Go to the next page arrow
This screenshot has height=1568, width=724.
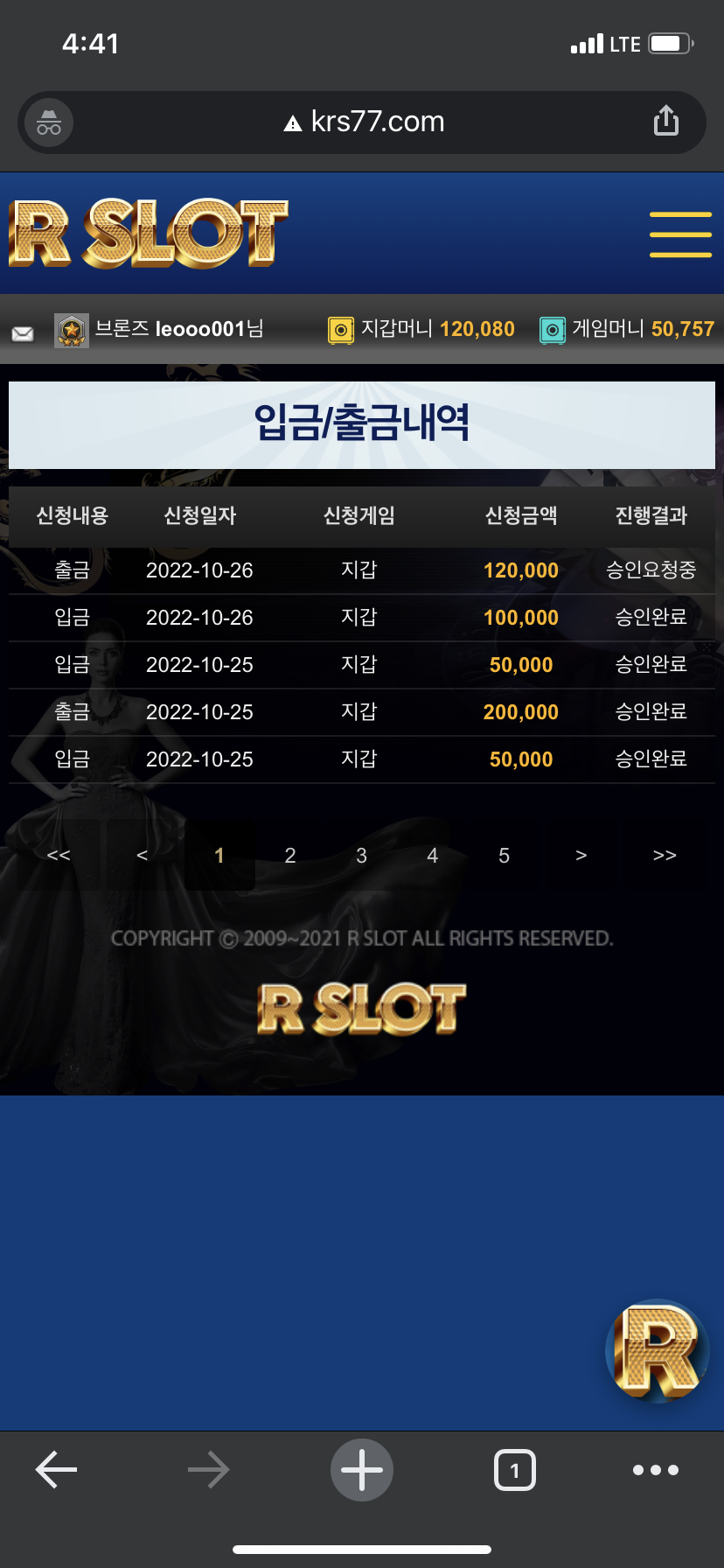(581, 856)
